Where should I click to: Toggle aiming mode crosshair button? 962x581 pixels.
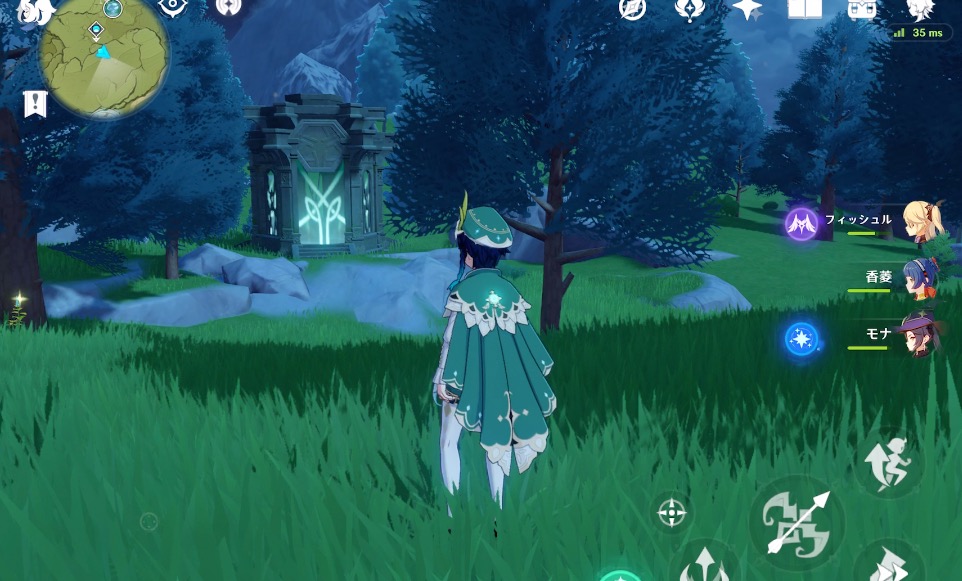(x=671, y=514)
